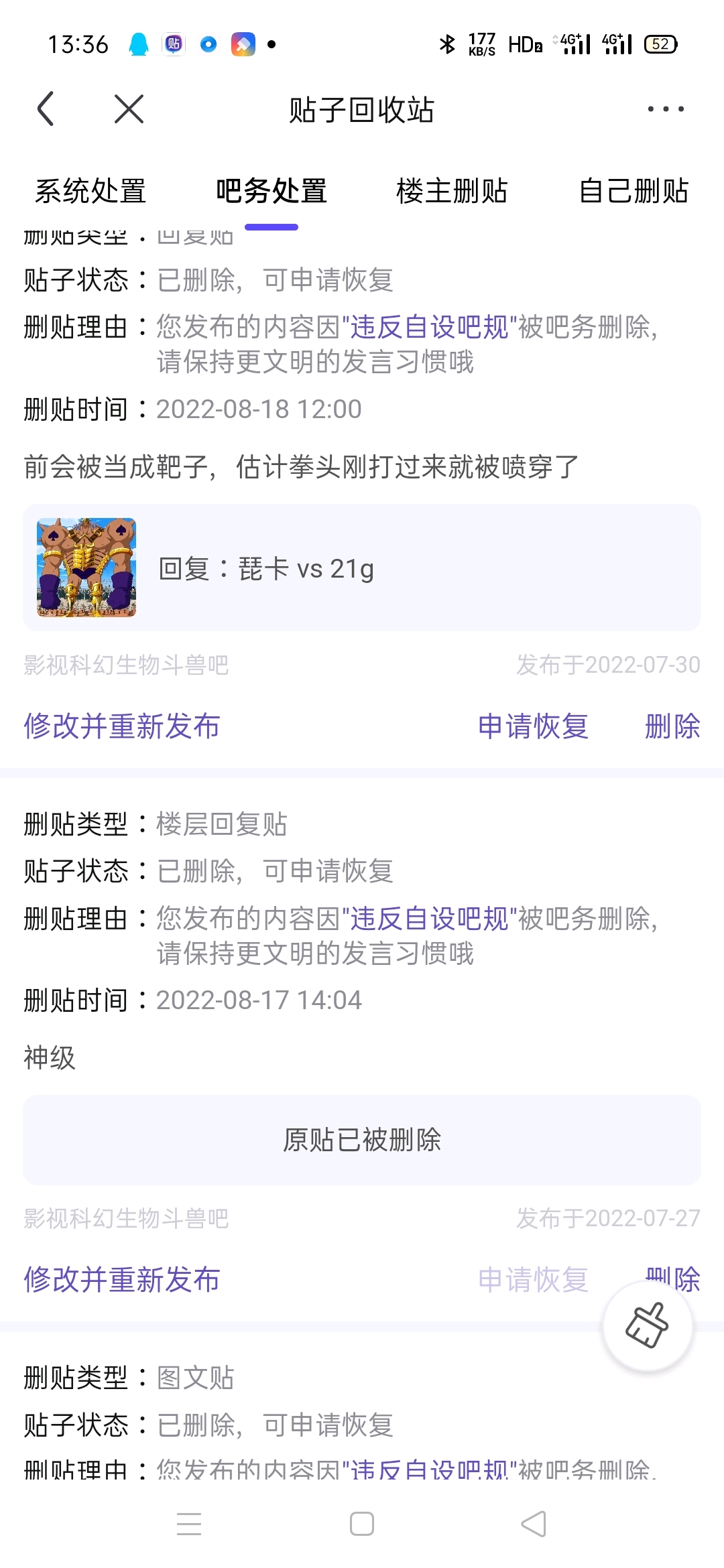The height and width of the screenshot is (1568, 724).
Task: Tap 申请恢复 for the 神级 reply
Action: coord(533,1280)
